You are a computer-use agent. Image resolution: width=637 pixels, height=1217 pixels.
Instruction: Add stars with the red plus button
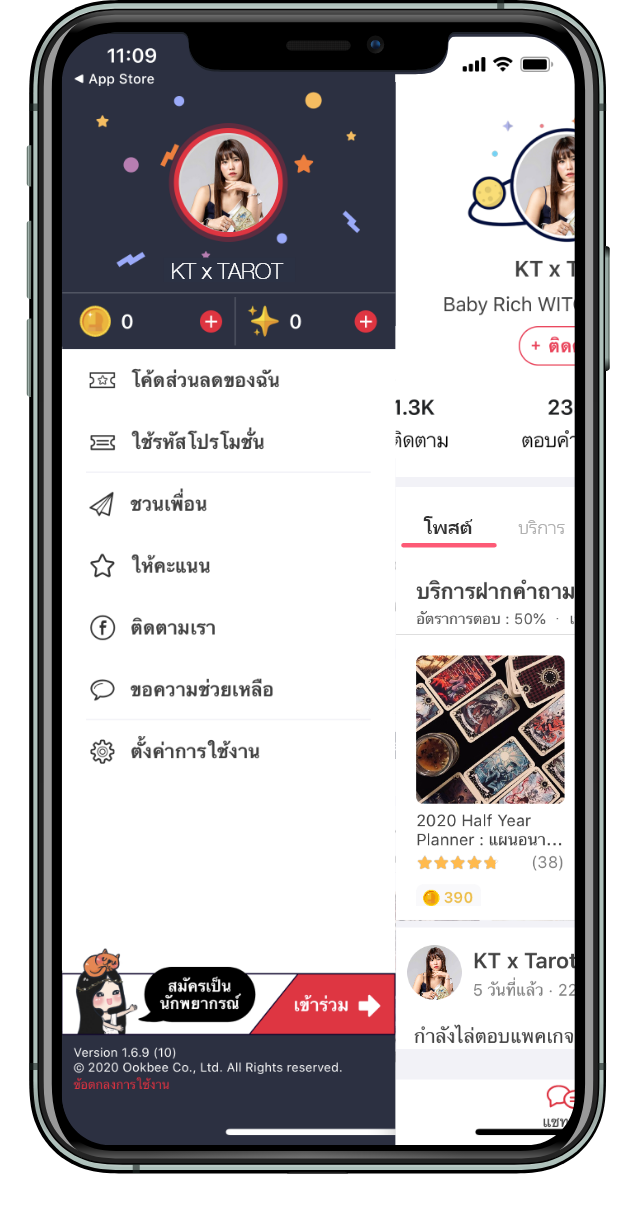click(x=366, y=321)
